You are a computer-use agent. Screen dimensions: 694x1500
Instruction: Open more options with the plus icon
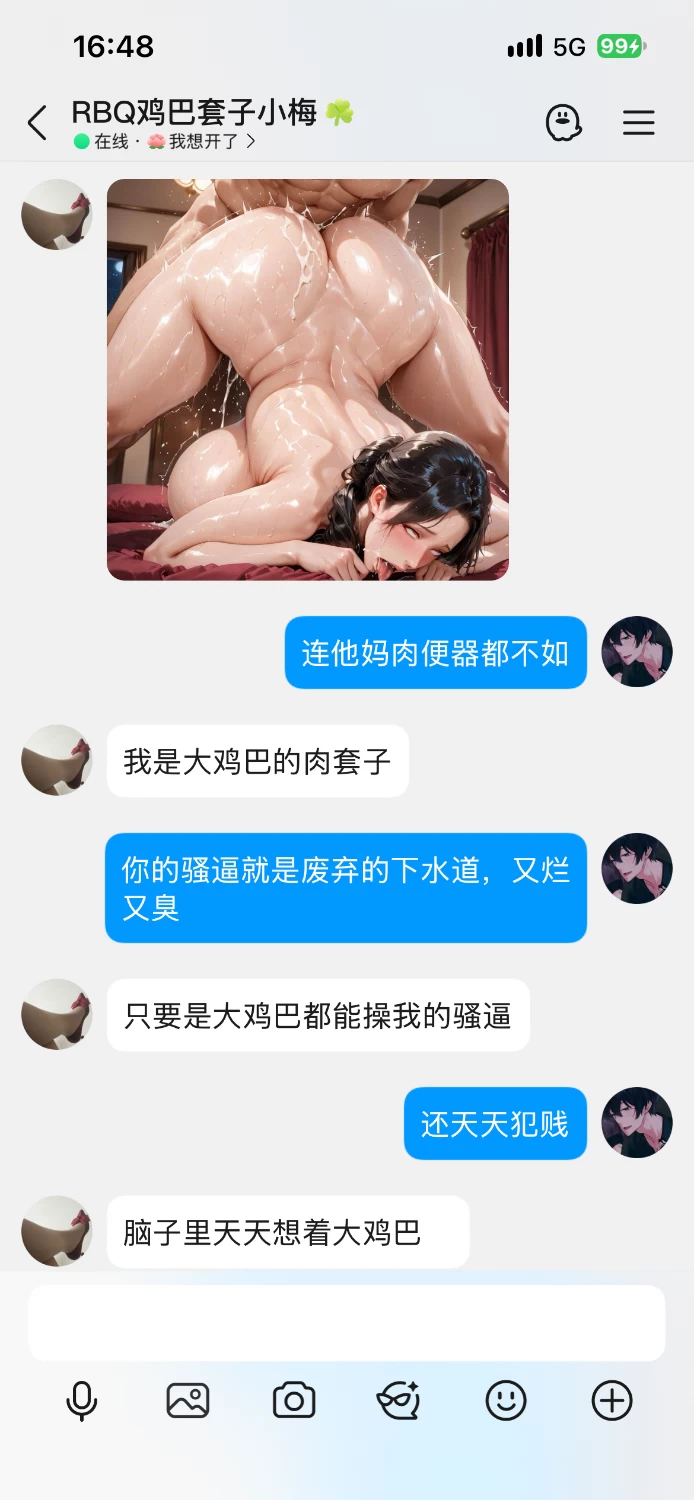612,1400
